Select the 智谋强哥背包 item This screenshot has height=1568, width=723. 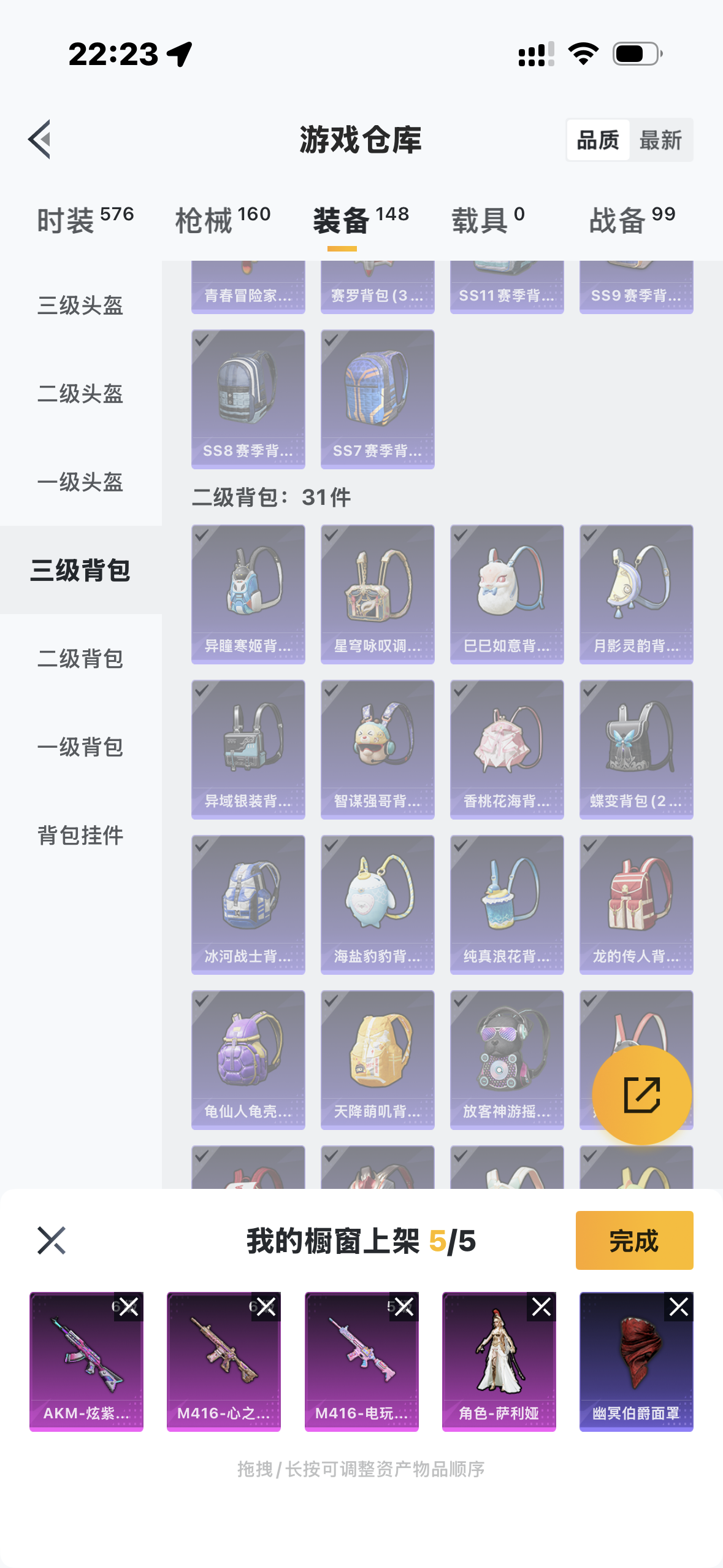(x=377, y=749)
